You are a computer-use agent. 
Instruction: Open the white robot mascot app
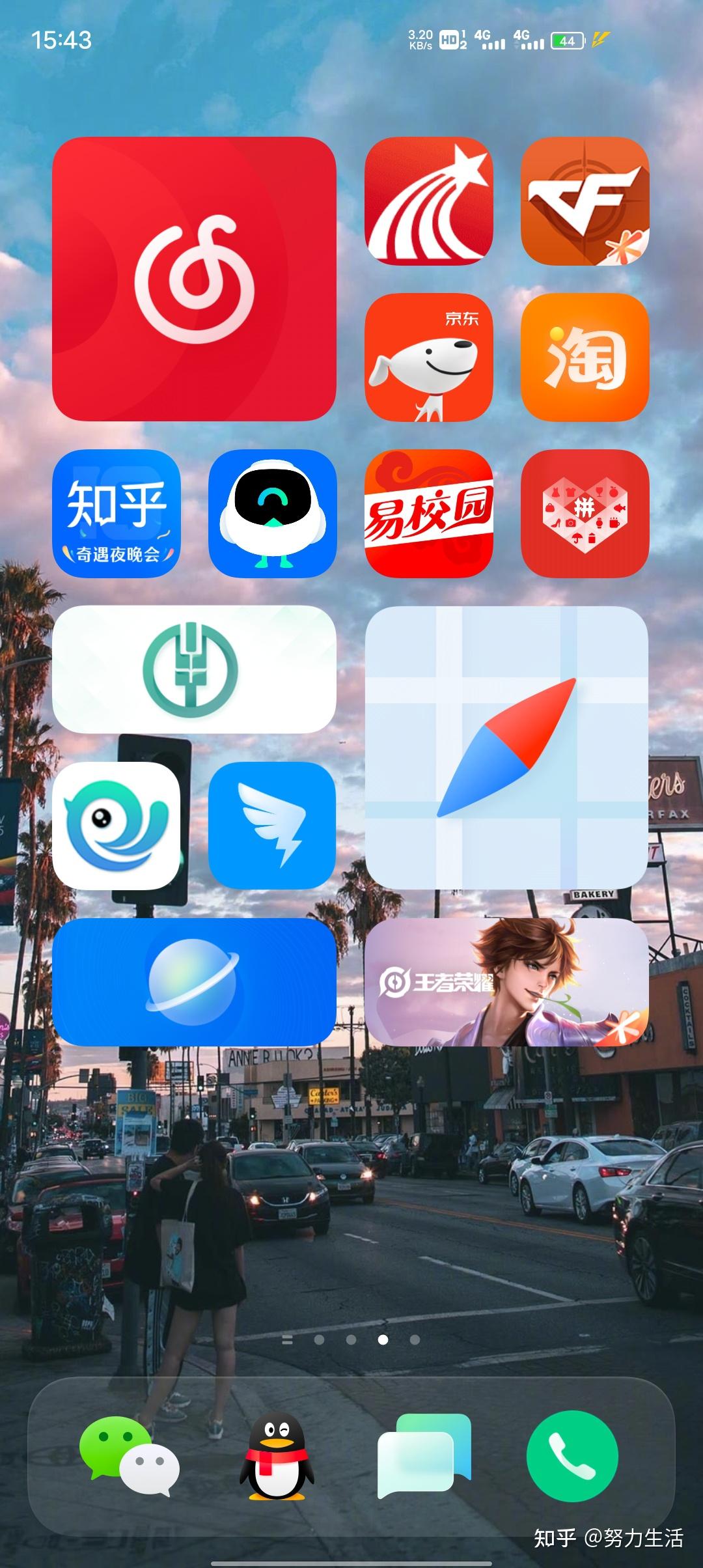272,513
